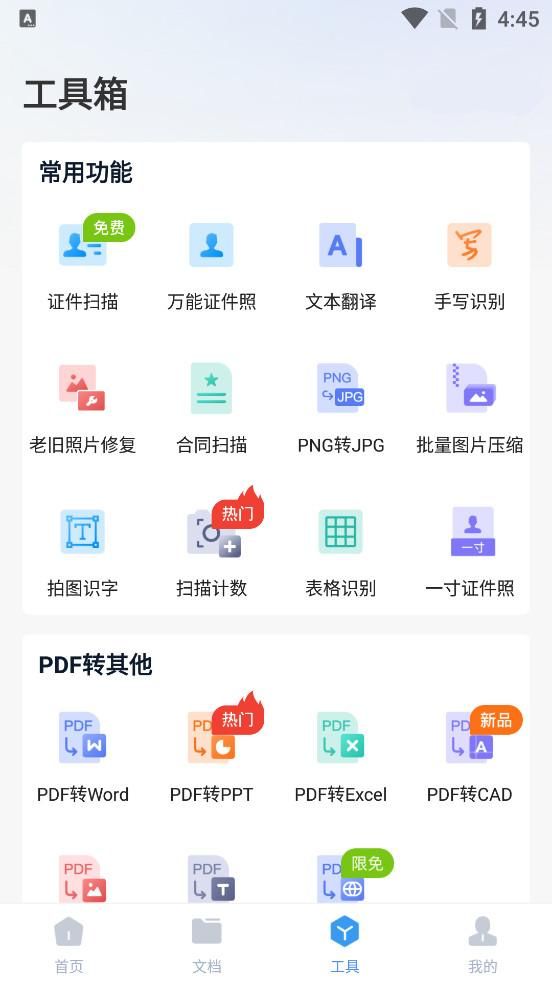Open PDF转PPT converter
The image size is (552, 983).
(x=211, y=757)
